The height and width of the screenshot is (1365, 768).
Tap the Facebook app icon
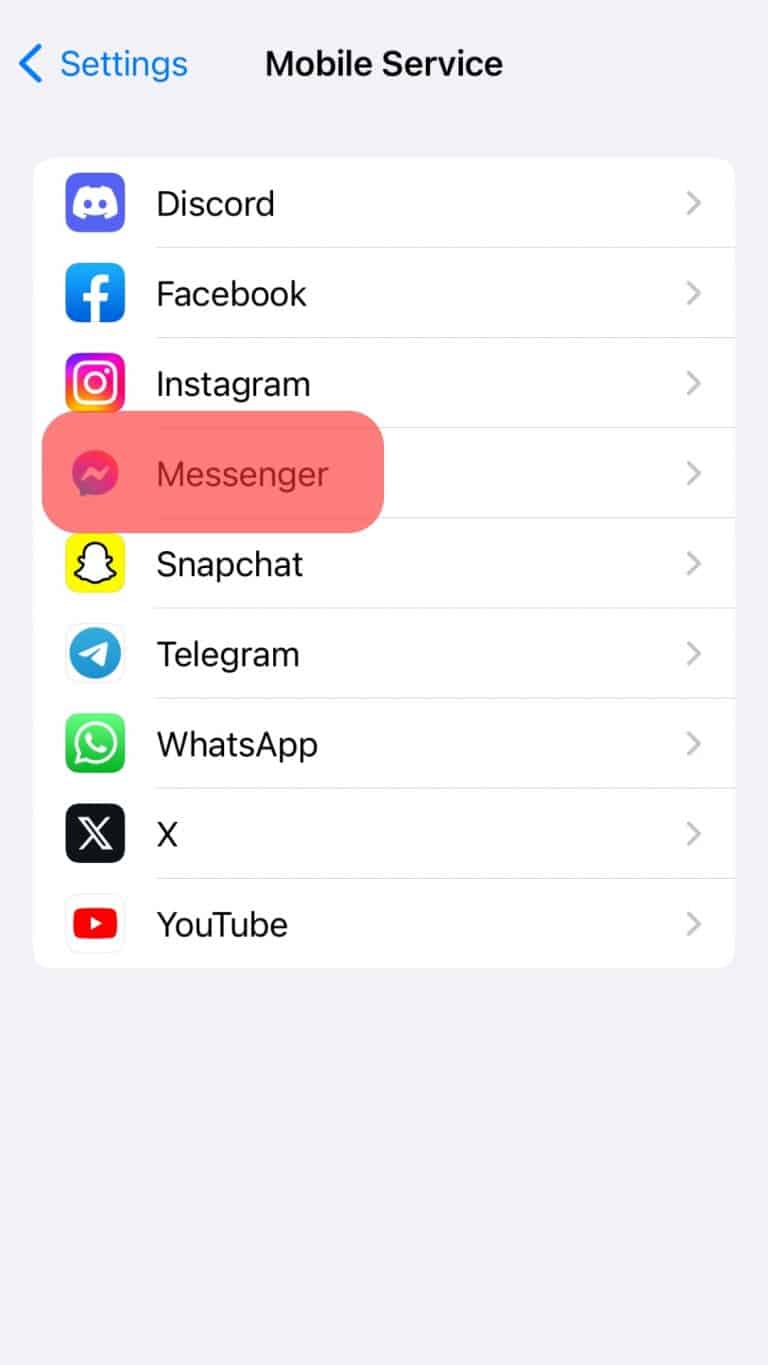coord(95,293)
